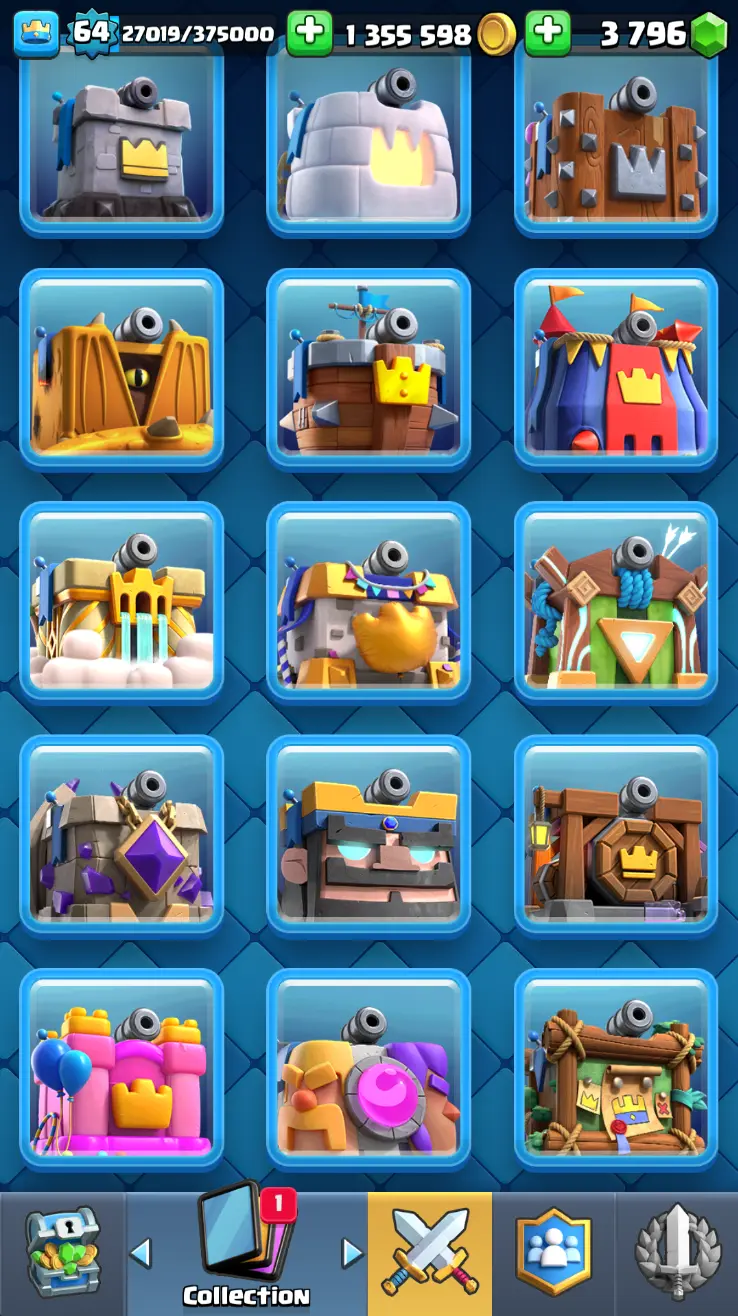
Task: Select the treasure map tower skin
Action: (x=616, y=1068)
